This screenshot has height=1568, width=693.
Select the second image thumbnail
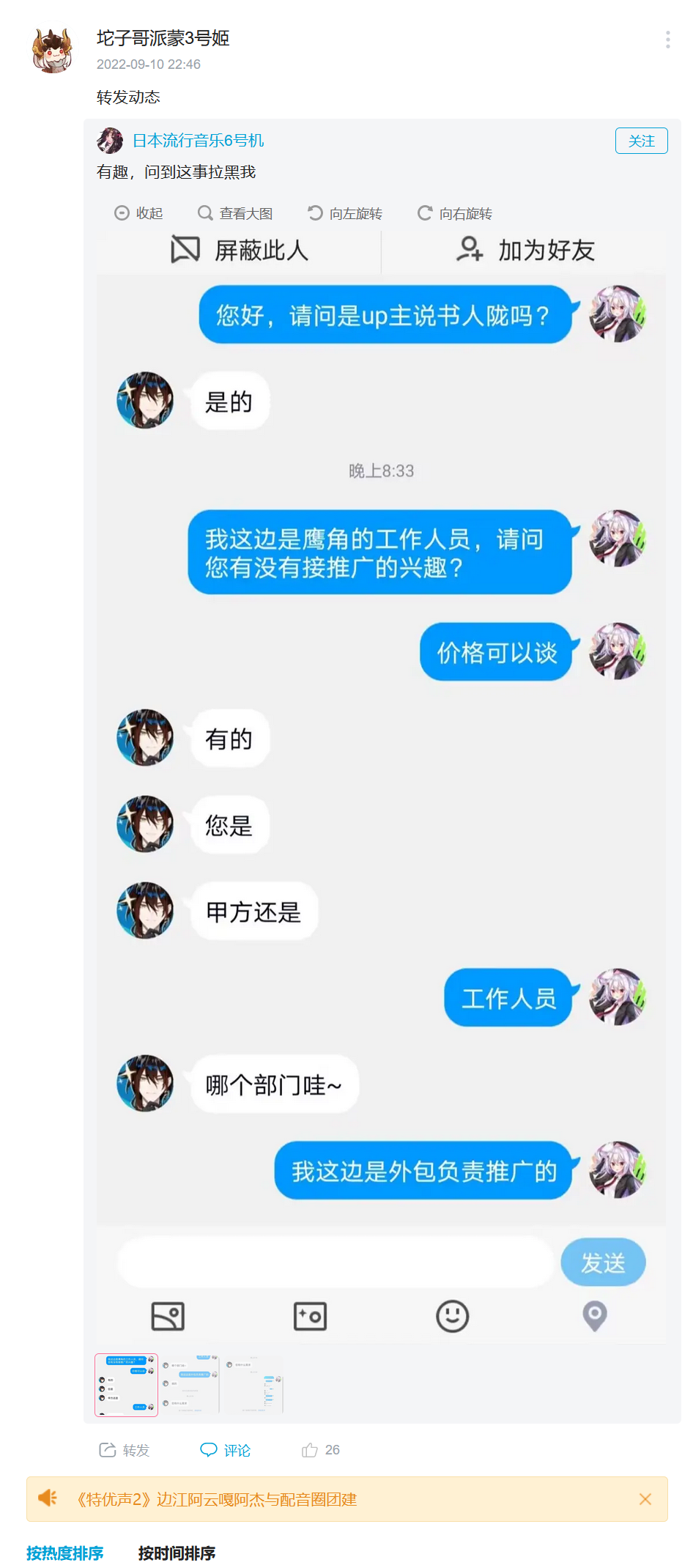pos(190,1384)
